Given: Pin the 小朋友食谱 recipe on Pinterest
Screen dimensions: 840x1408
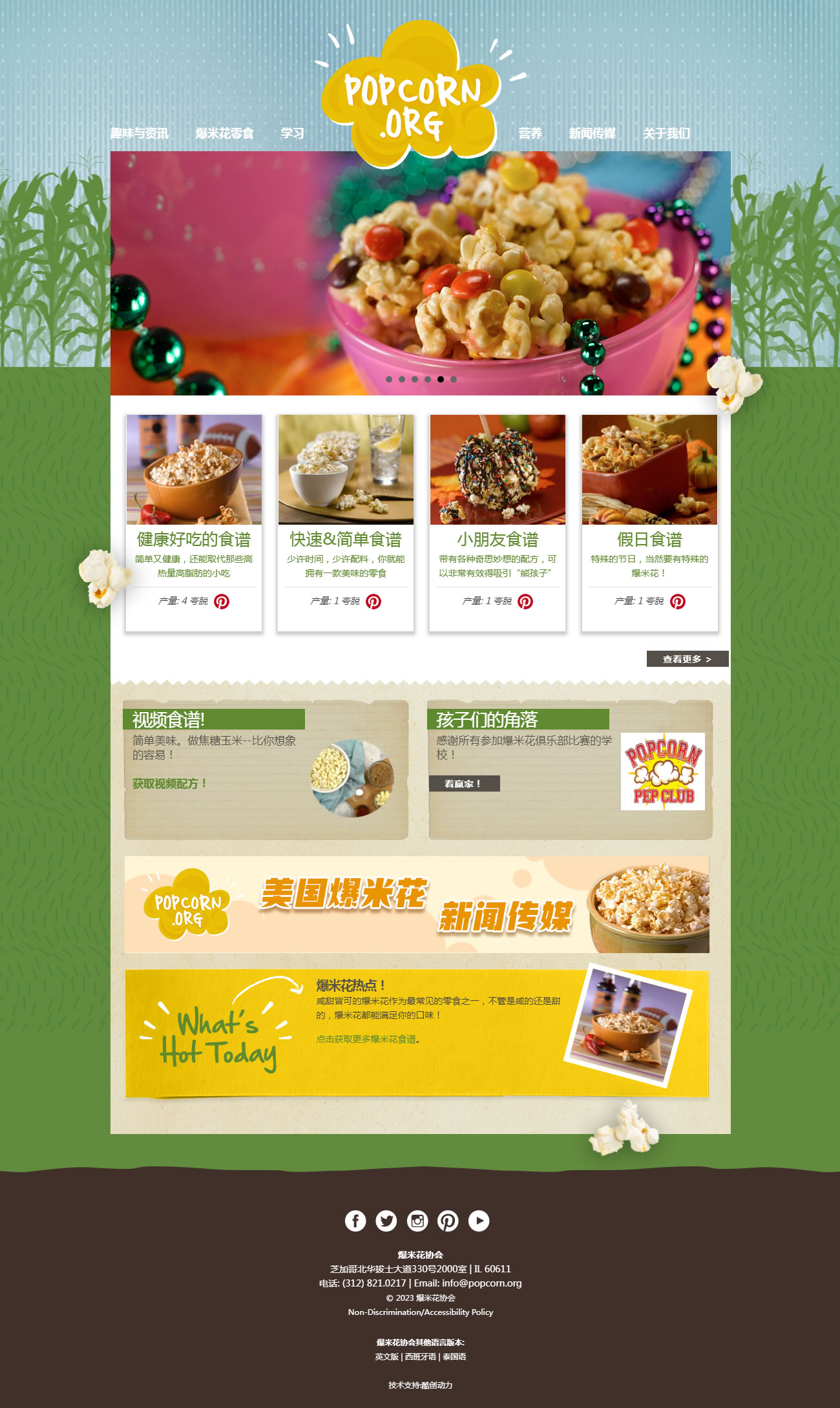Looking at the screenshot, I should point(525,602).
